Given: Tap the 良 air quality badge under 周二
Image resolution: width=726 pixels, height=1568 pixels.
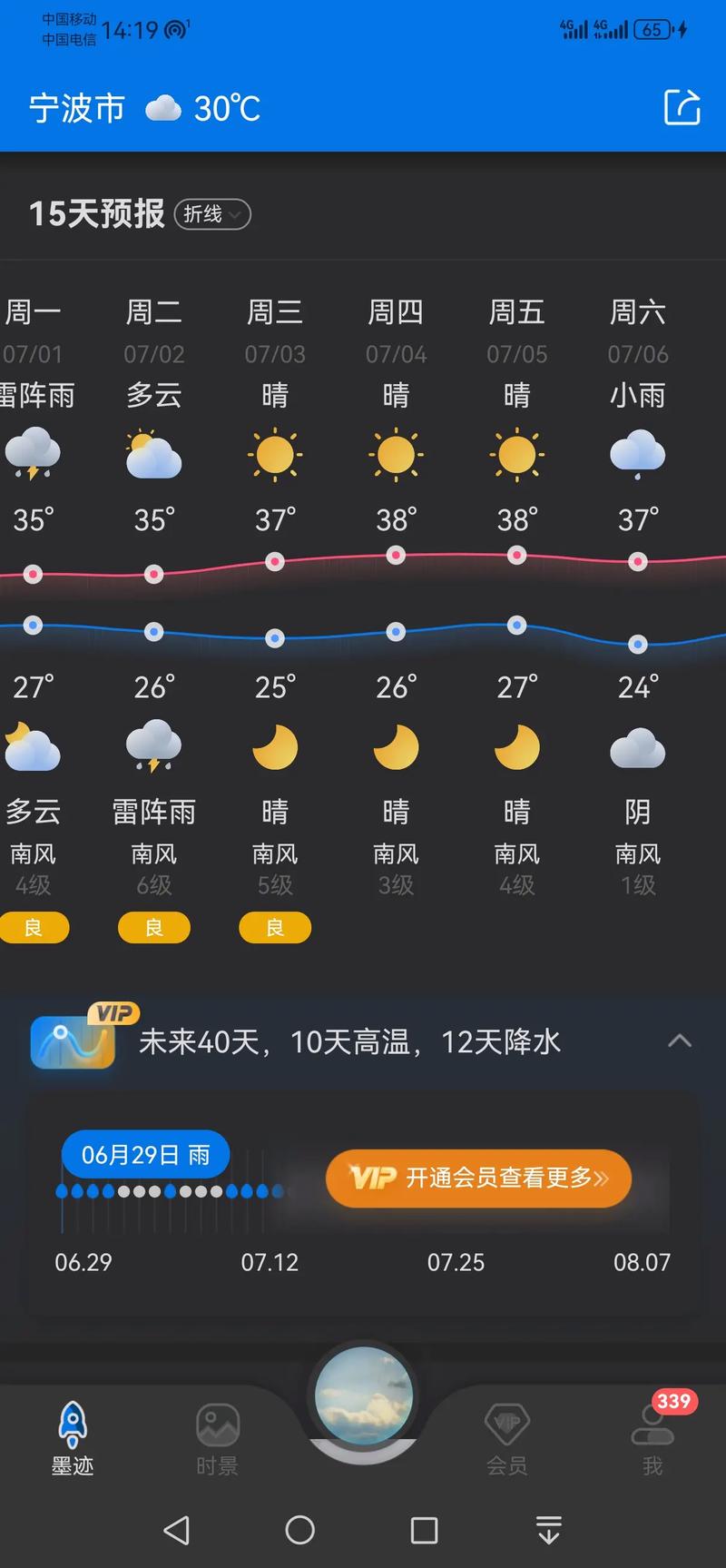Looking at the screenshot, I should tap(153, 928).
